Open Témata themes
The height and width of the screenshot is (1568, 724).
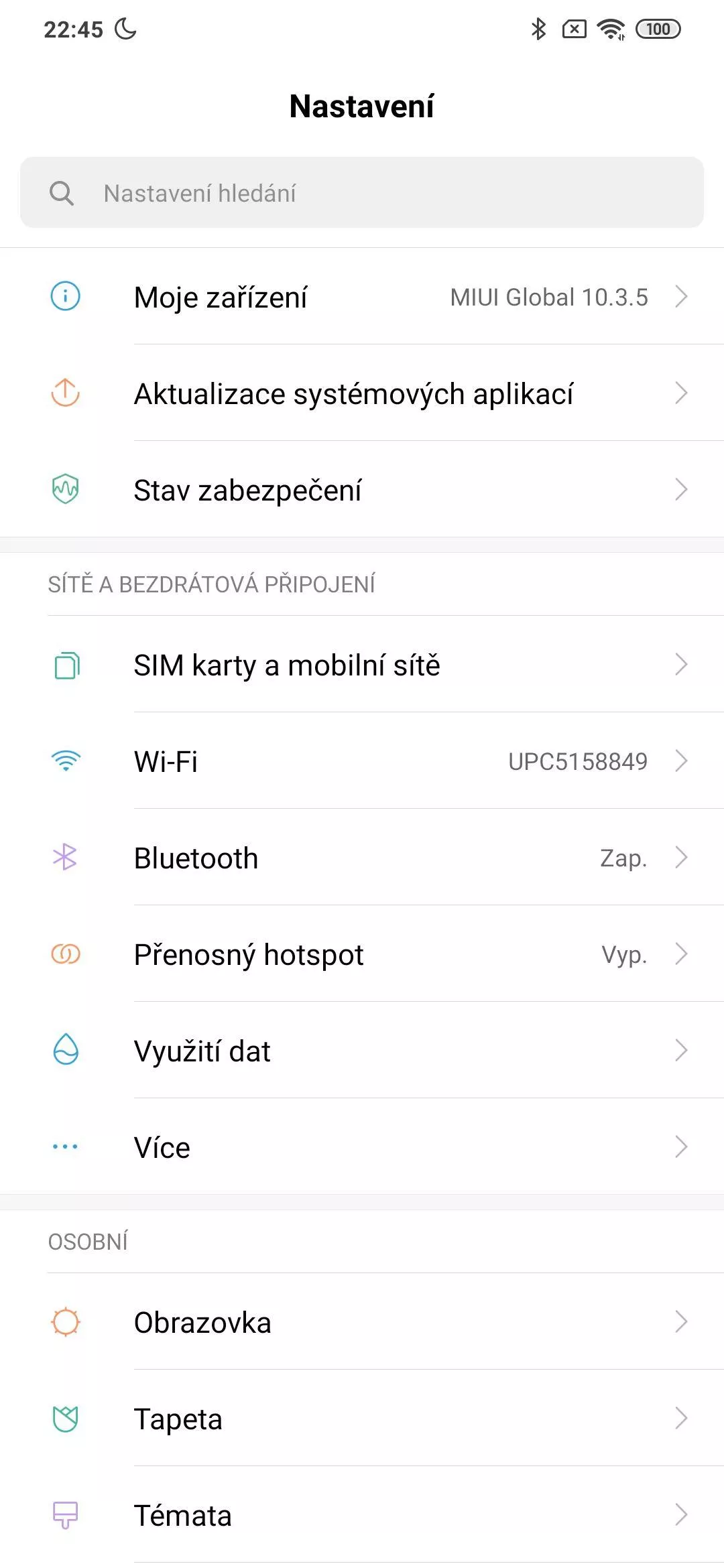(362, 1514)
